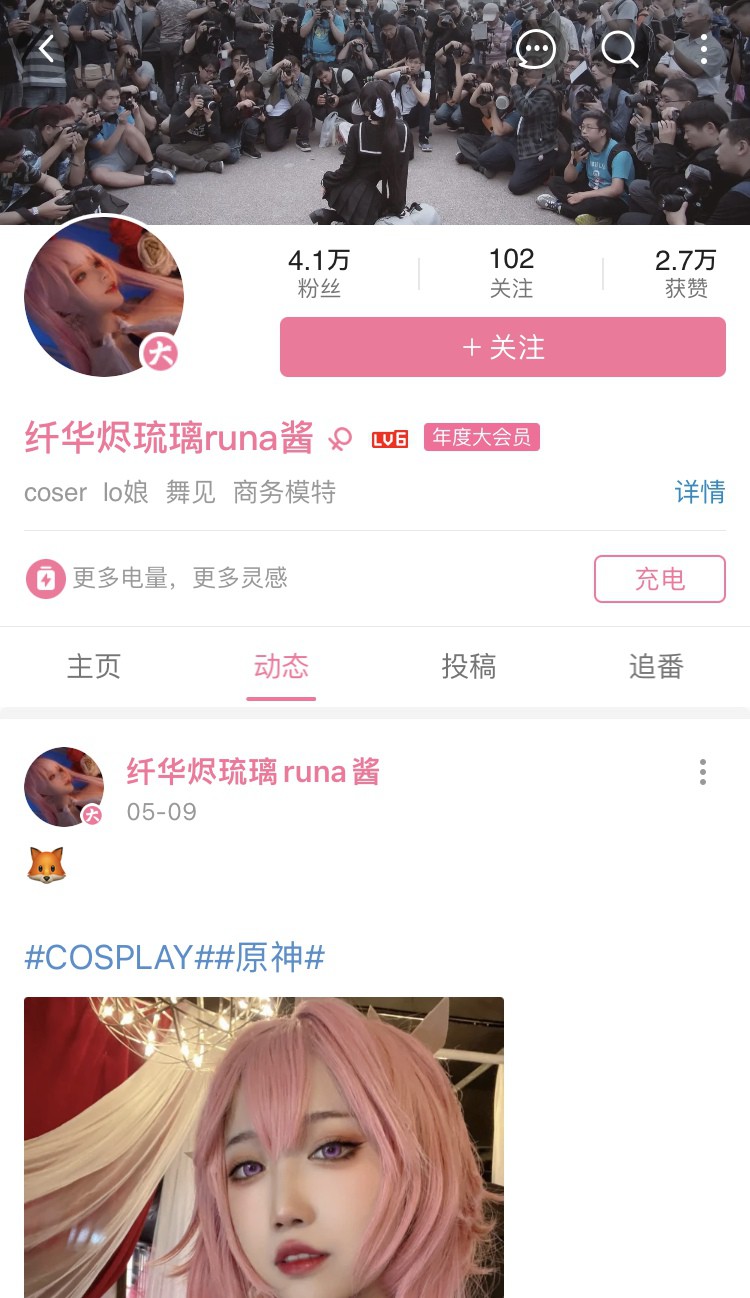750x1298 pixels.
Task: View the 102 关注 following list
Action: [511, 273]
